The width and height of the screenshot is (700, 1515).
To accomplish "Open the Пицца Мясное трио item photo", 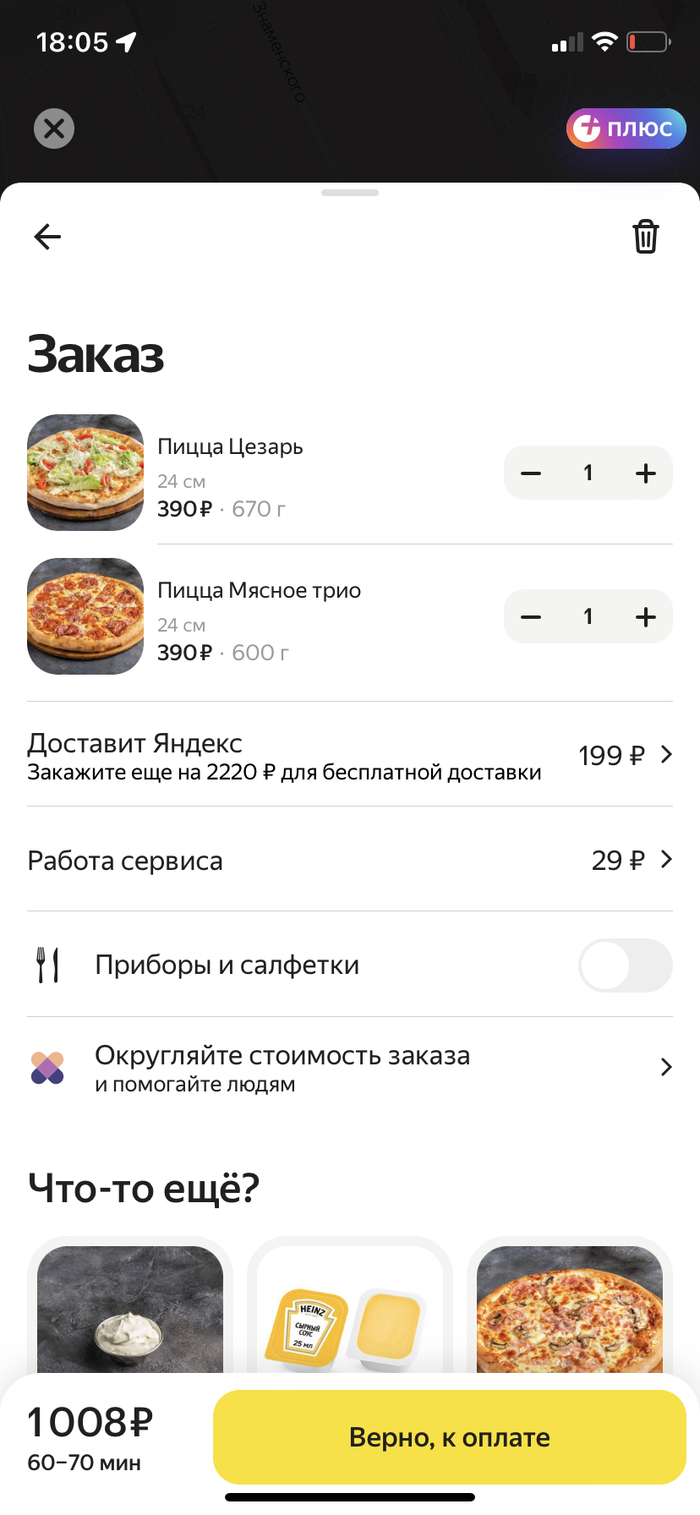I will [86, 616].
